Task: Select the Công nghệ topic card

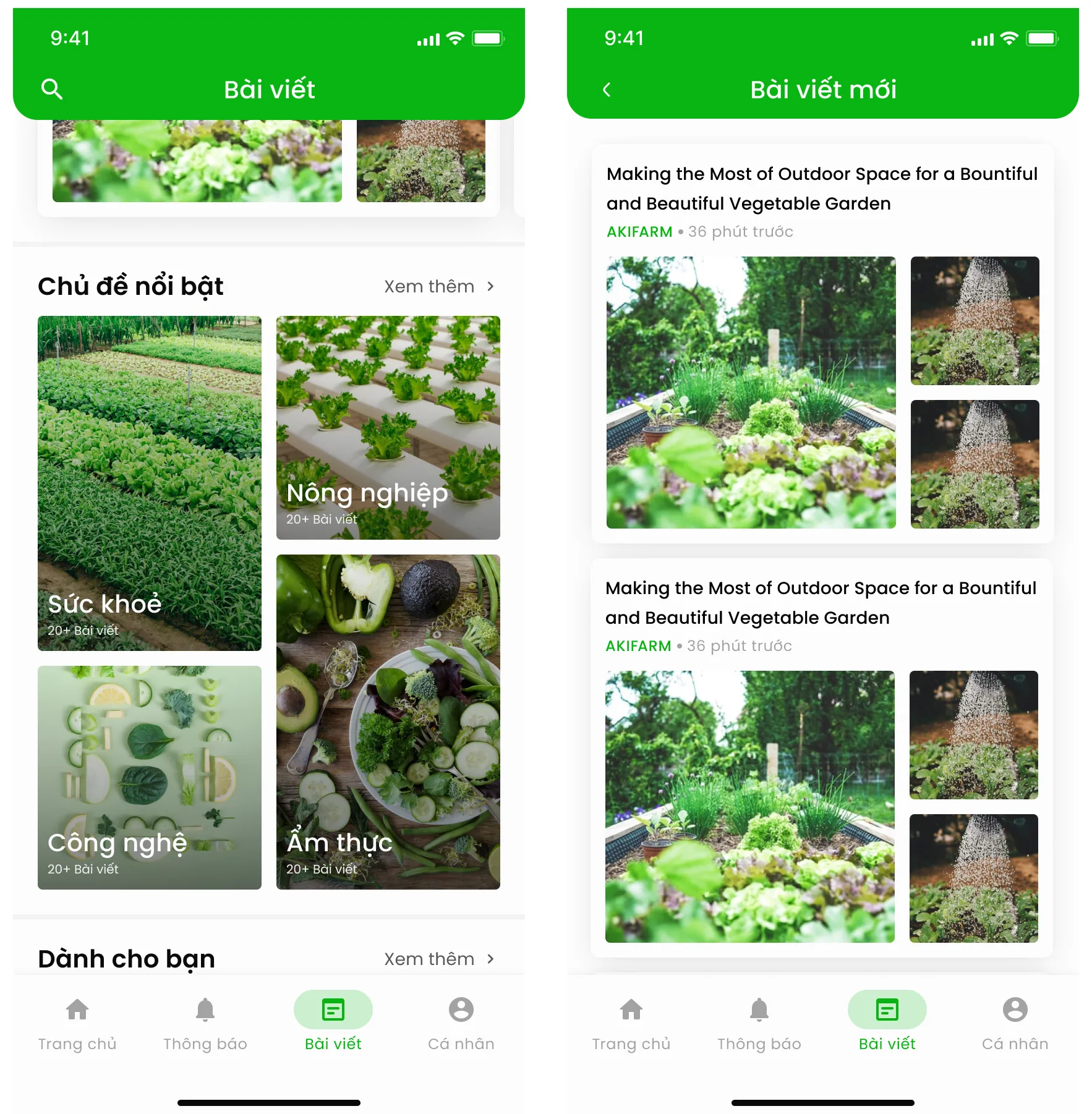Action: click(x=149, y=777)
